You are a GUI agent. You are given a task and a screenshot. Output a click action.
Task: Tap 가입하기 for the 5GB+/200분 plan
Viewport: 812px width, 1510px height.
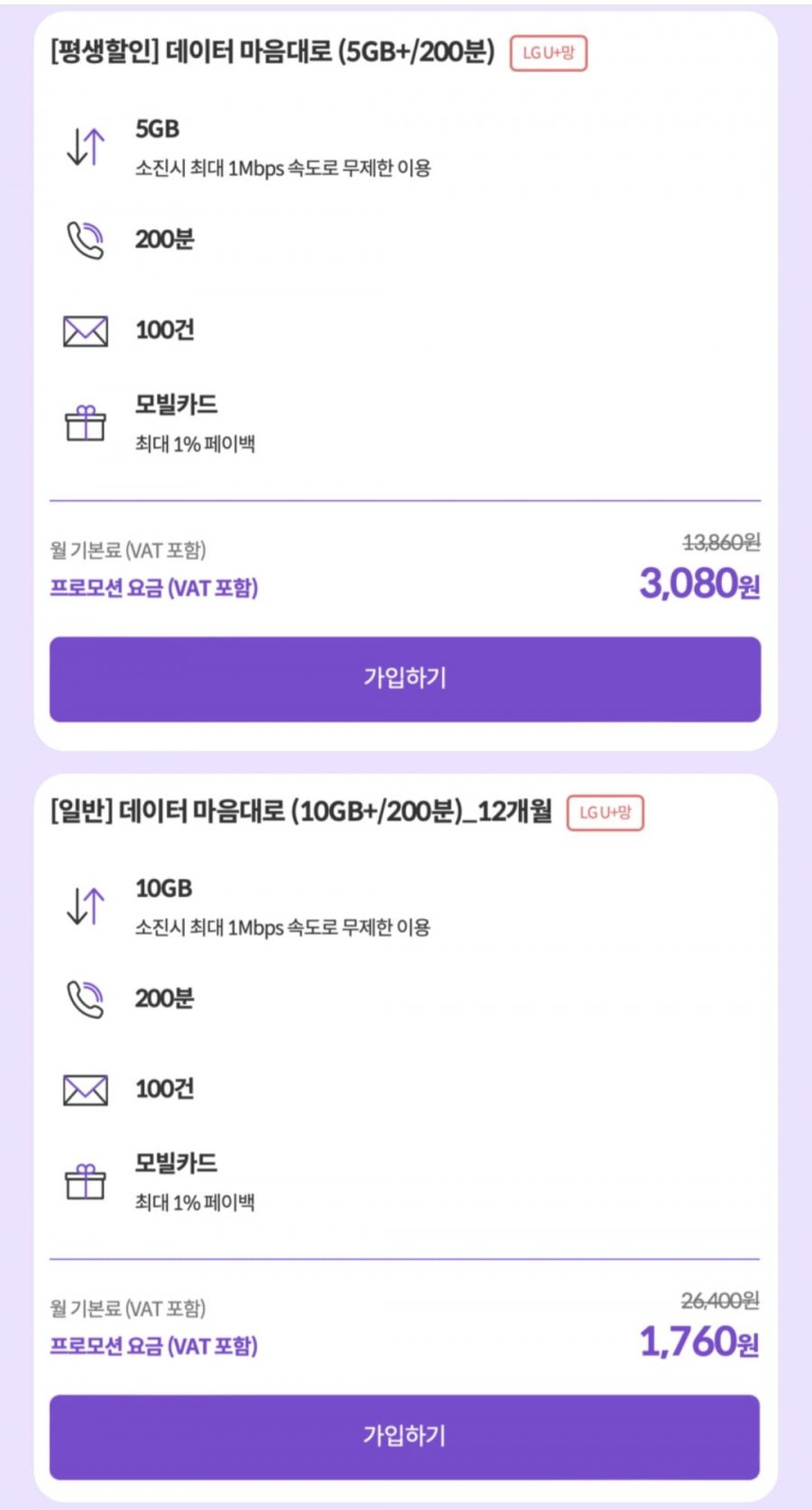click(x=405, y=679)
